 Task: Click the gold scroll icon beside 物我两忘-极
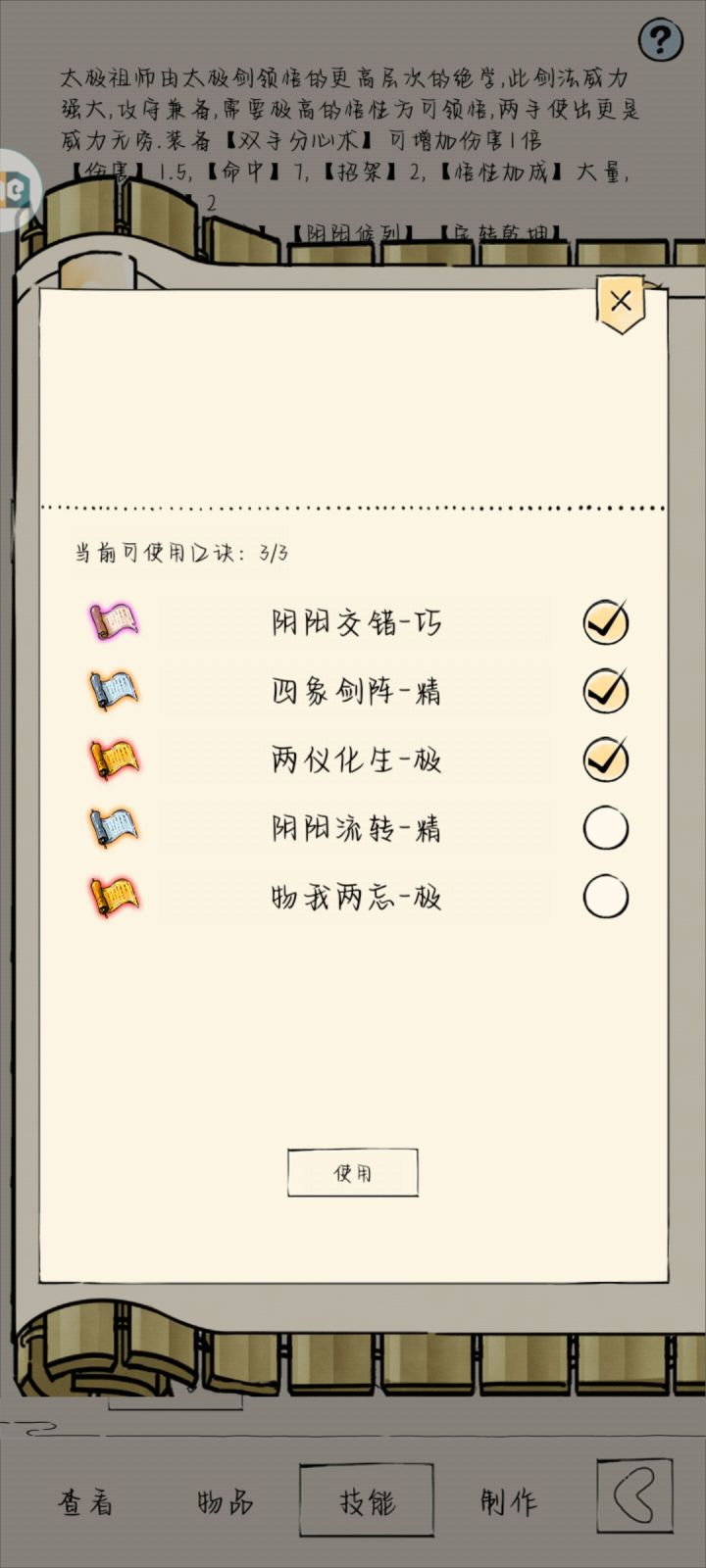point(113,895)
